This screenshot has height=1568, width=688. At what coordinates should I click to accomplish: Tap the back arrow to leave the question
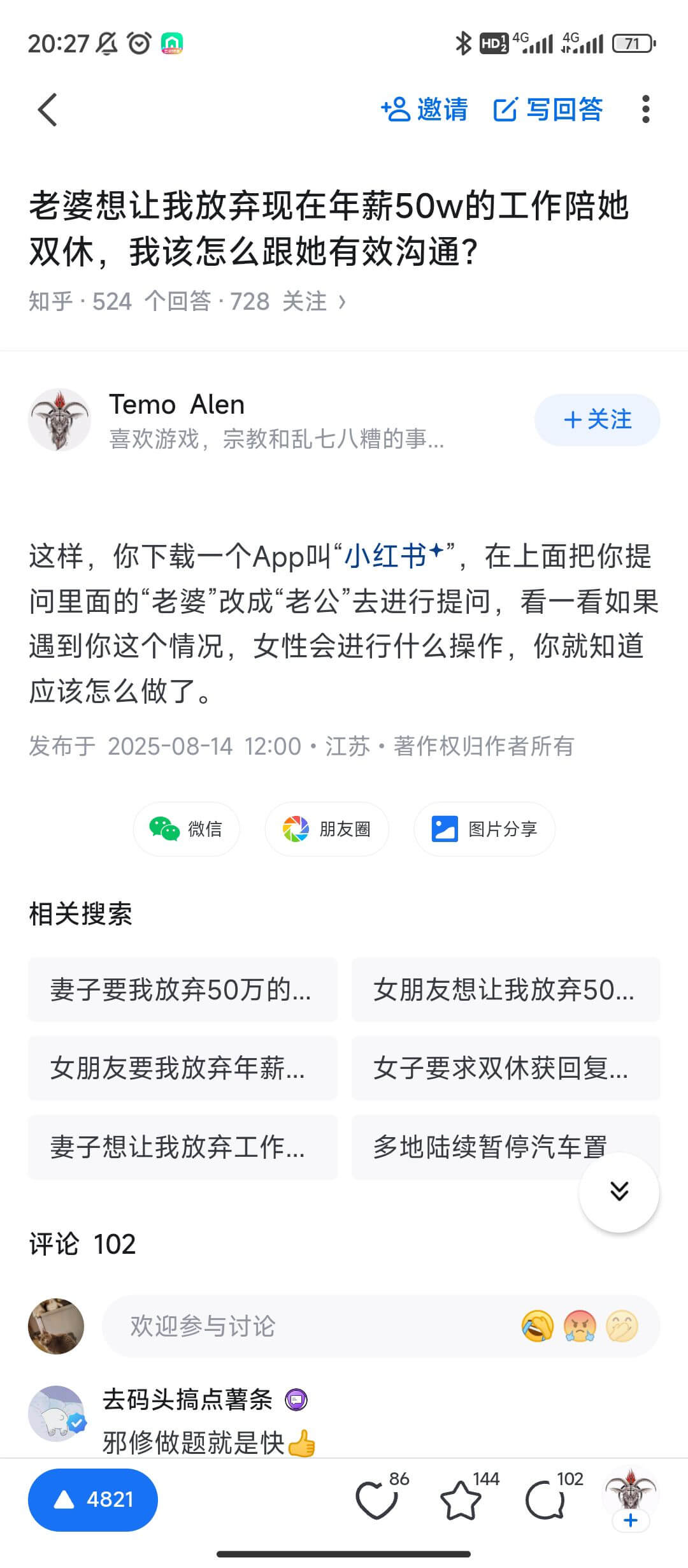point(46,110)
